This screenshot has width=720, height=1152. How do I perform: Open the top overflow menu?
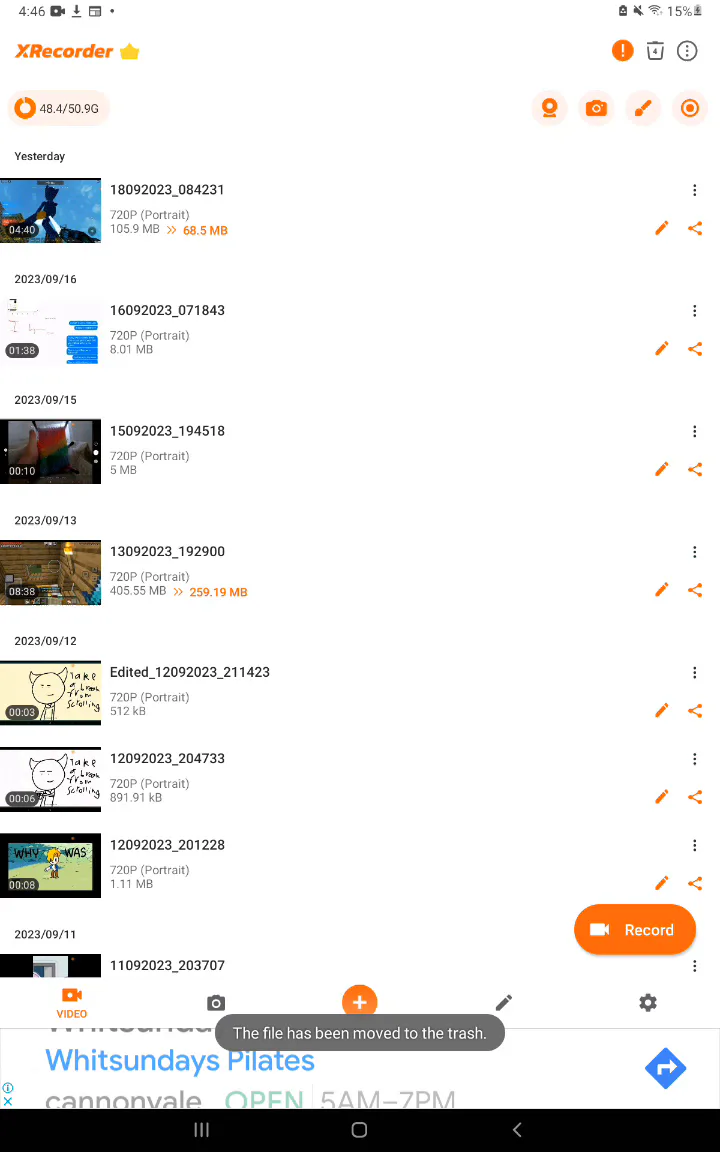pos(687,51)
